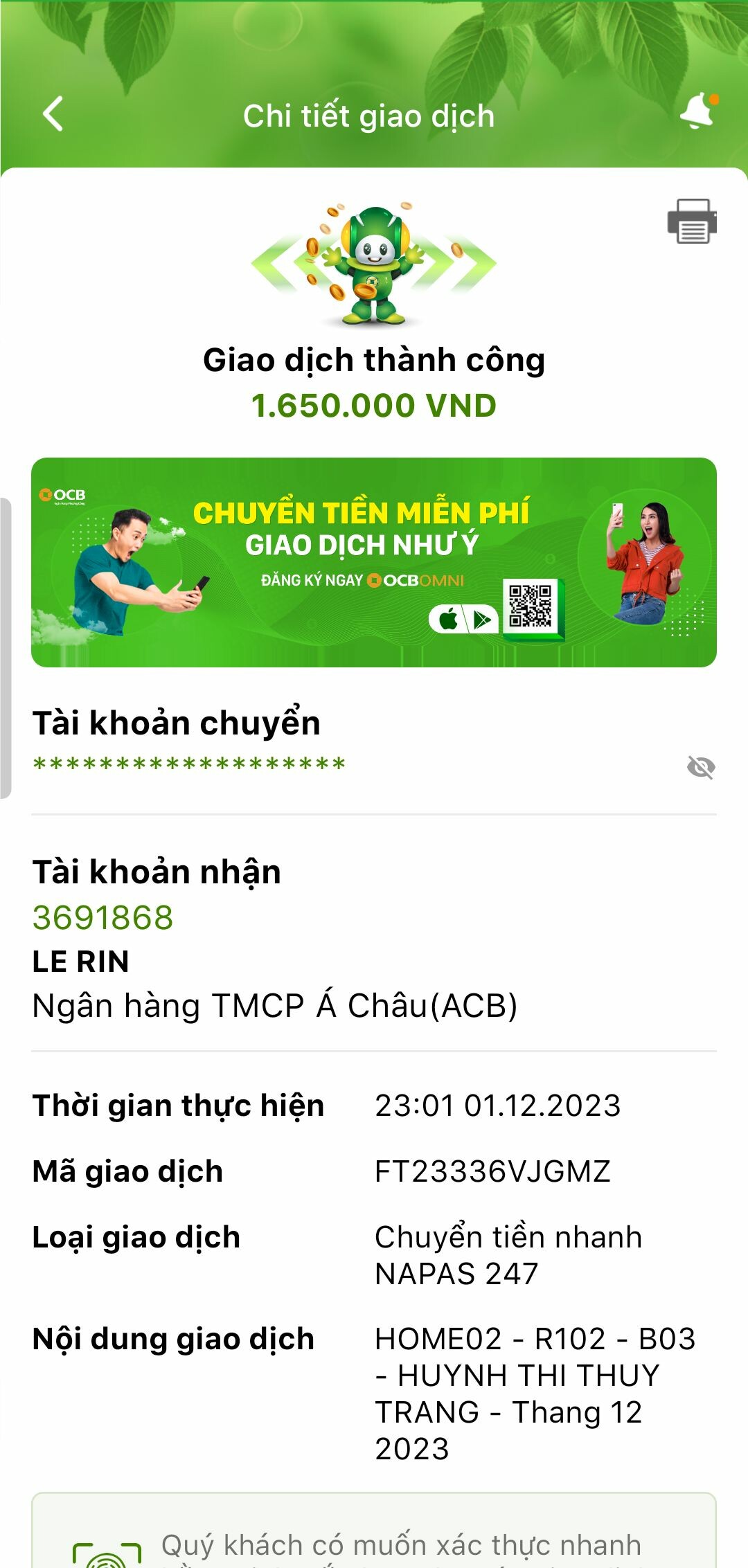Print the transaction receipt
Viewport: 748px width, 1568px height.
coord(691,222)
